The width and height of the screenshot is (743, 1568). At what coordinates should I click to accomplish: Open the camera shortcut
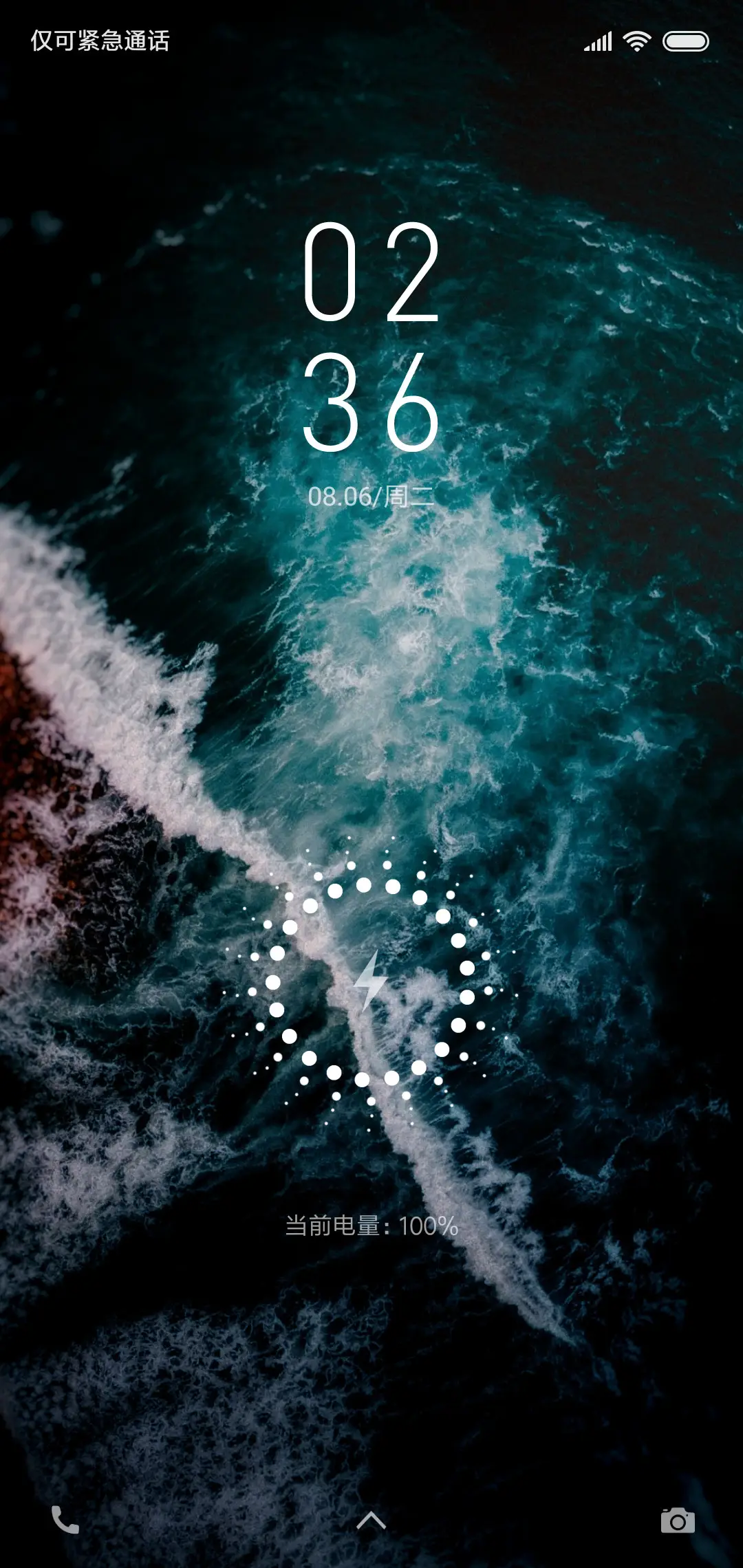pyautogui.click(x=678, y=1521)
